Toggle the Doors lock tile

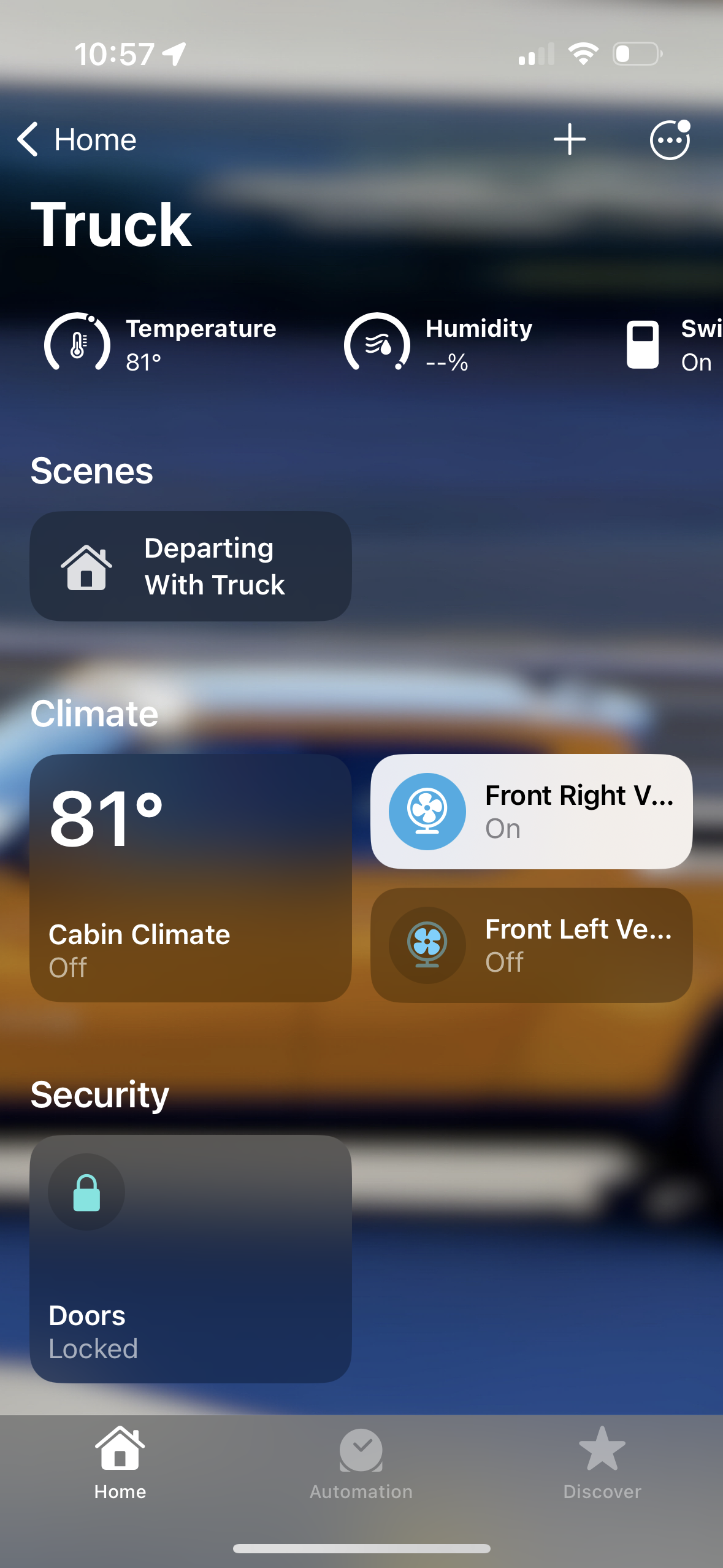click(86, 1192)
